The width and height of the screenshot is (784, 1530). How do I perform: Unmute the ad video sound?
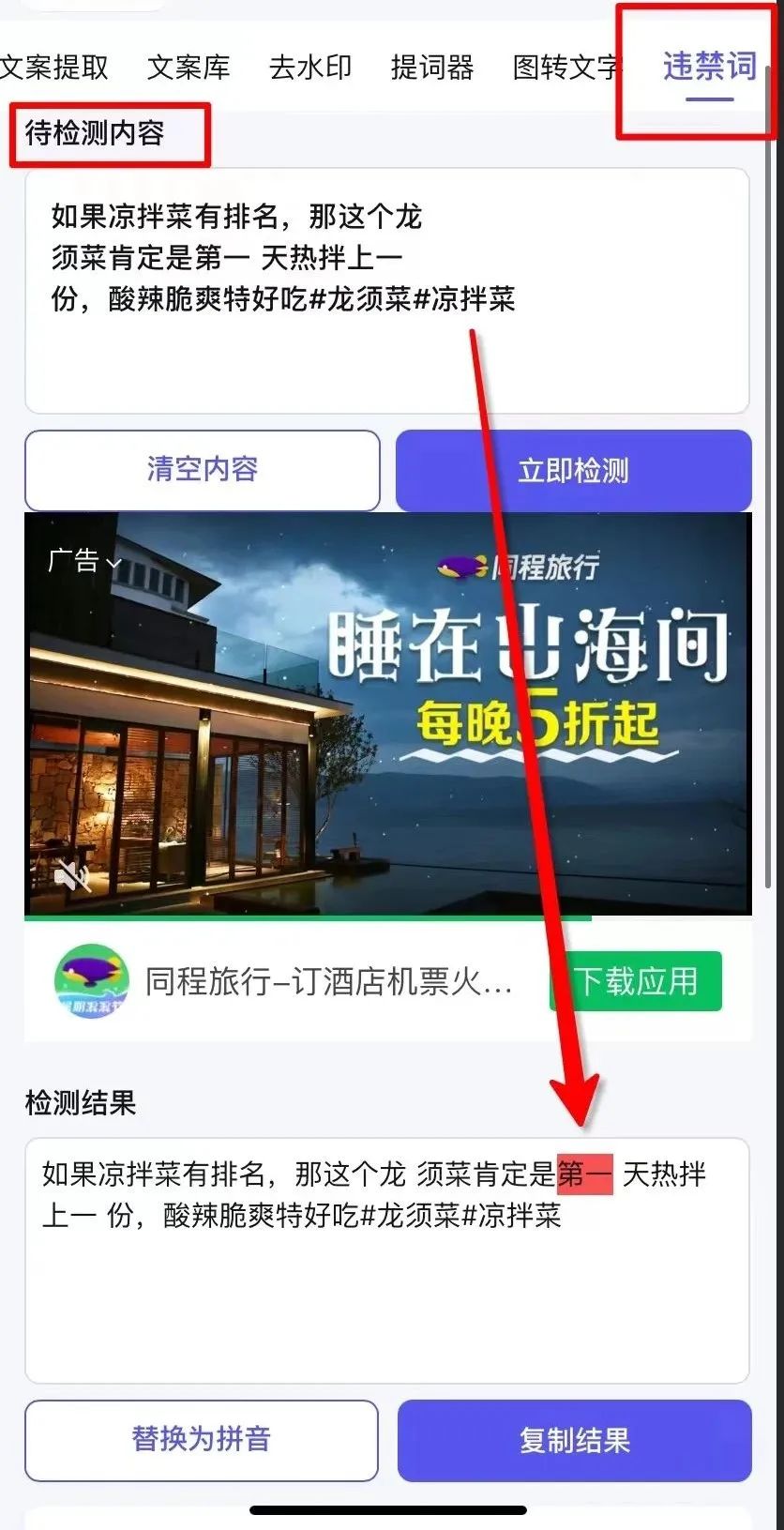(72, 876)
